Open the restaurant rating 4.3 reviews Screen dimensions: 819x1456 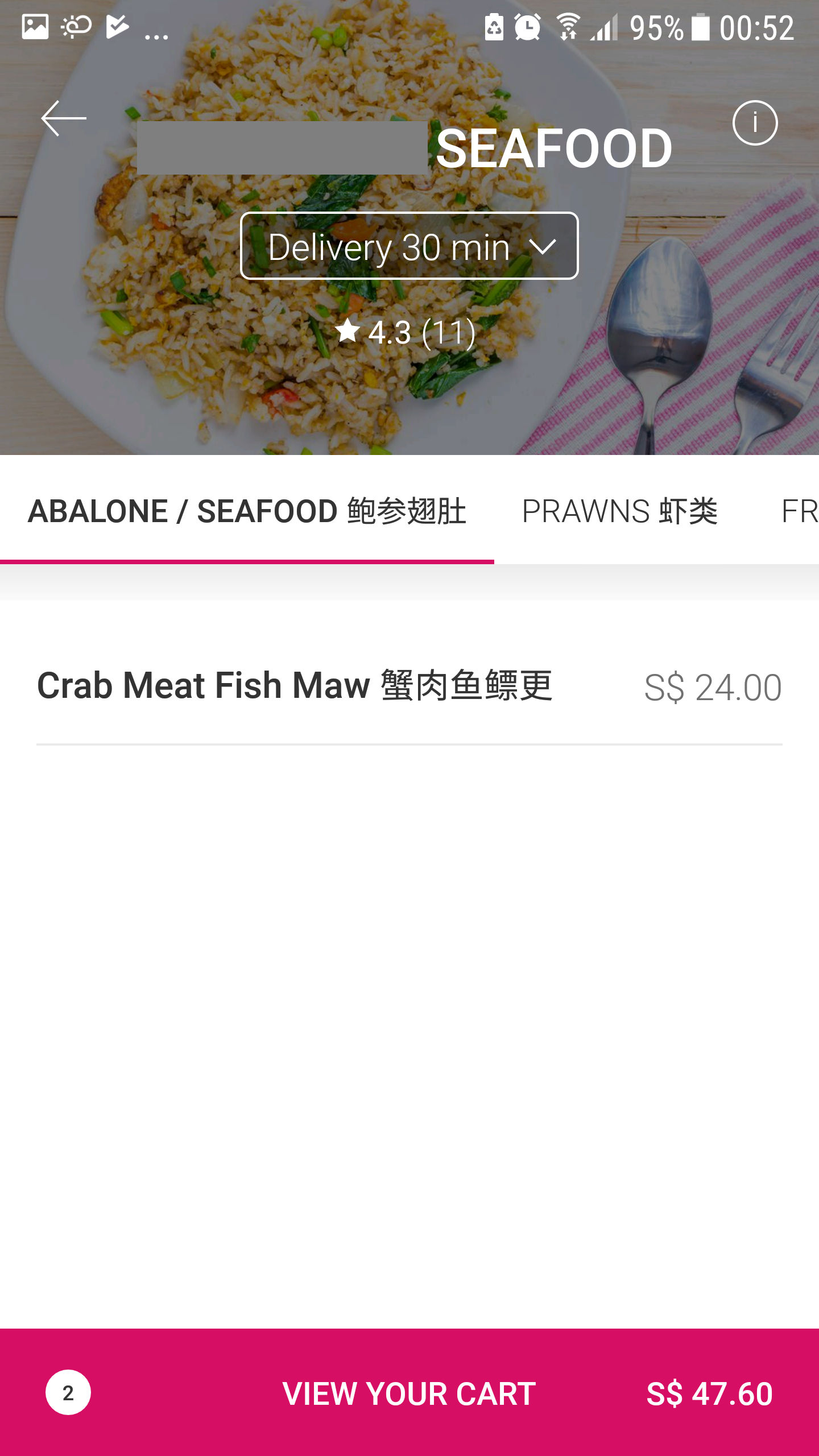(405, 332)
